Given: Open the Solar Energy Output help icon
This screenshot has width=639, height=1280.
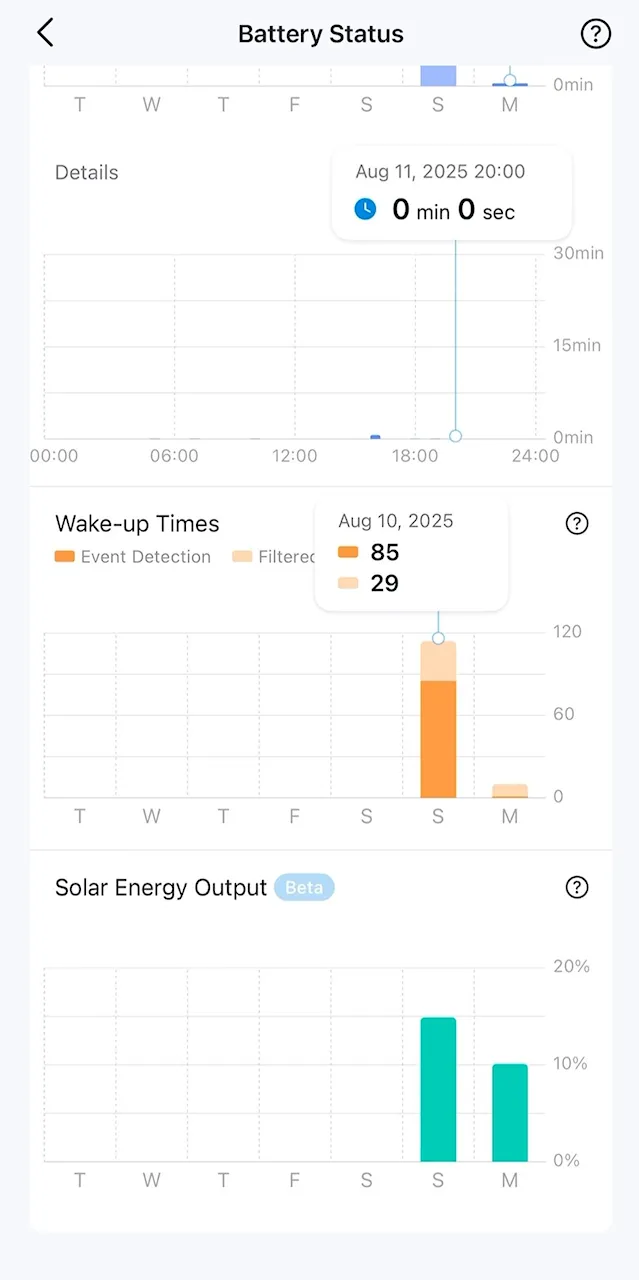Looking at the screenshot, I should 577,887.
